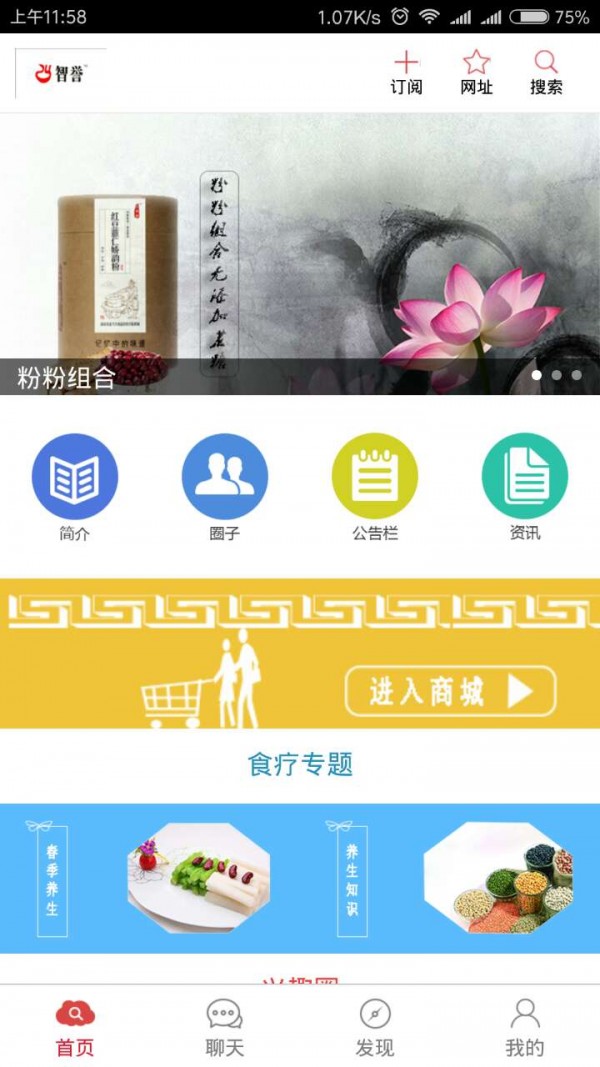This screenshot has width=600, height=1067.
Task: Open the 粉粉组合 banner
Action: click(300, 255)
